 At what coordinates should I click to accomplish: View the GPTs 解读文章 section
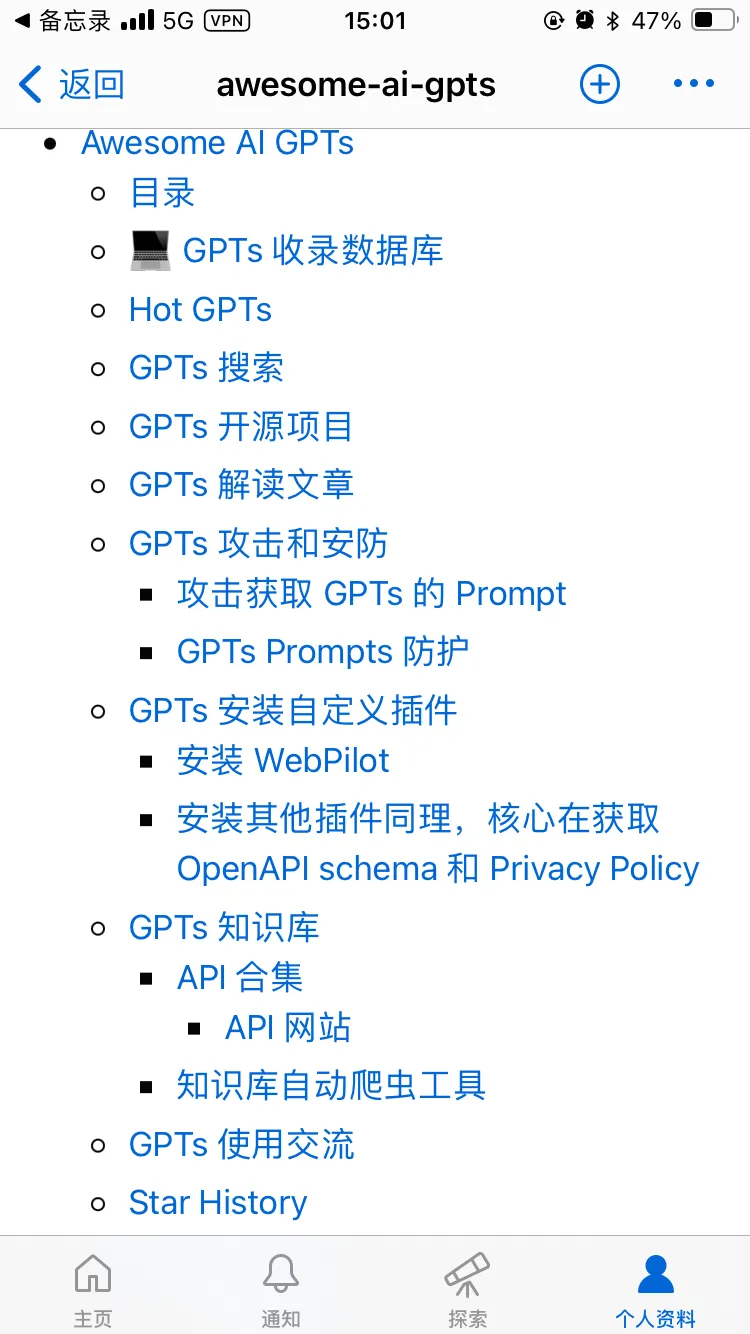[241, 485]
